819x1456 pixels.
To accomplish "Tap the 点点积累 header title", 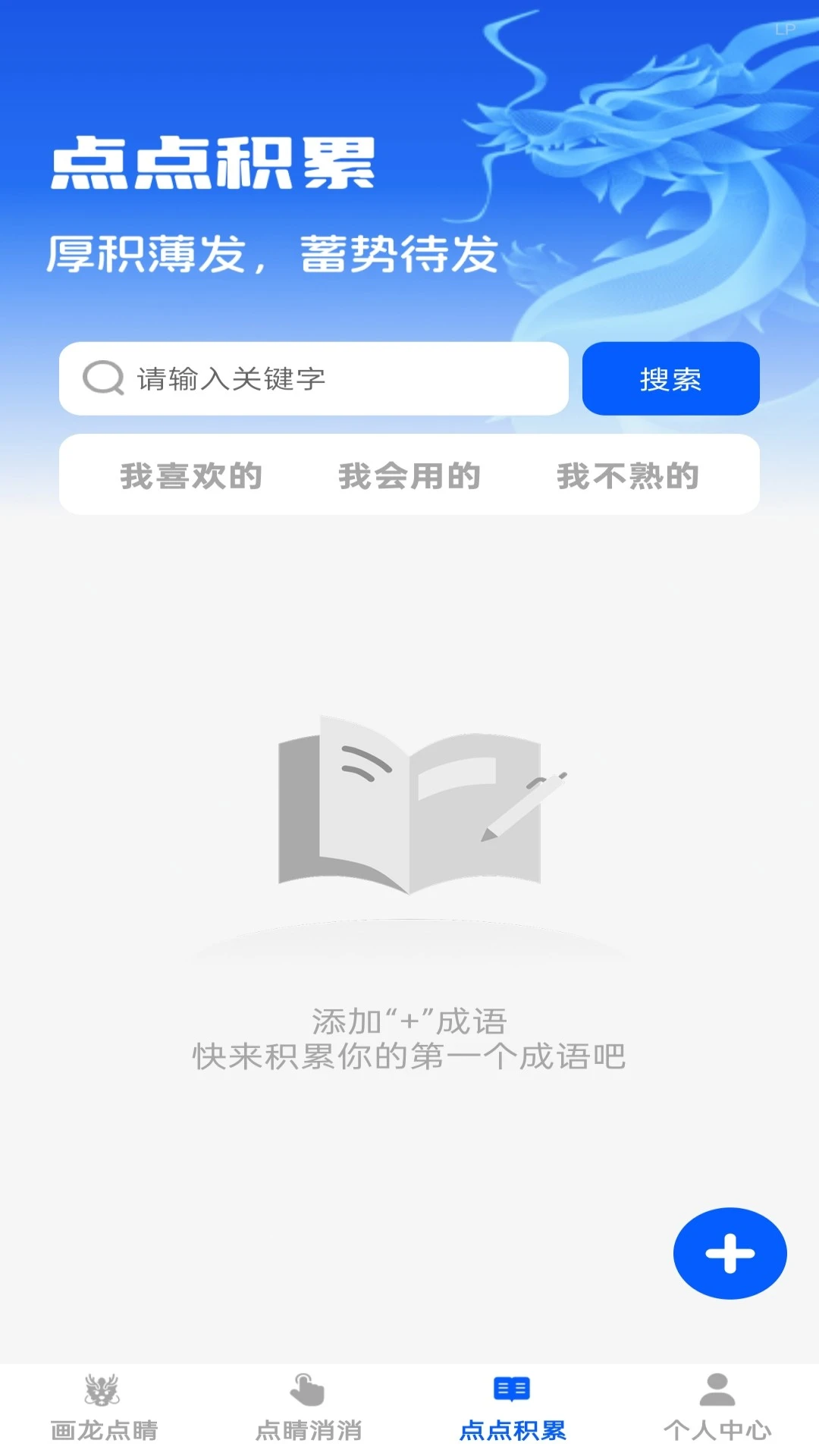I will tap(215, 165).
